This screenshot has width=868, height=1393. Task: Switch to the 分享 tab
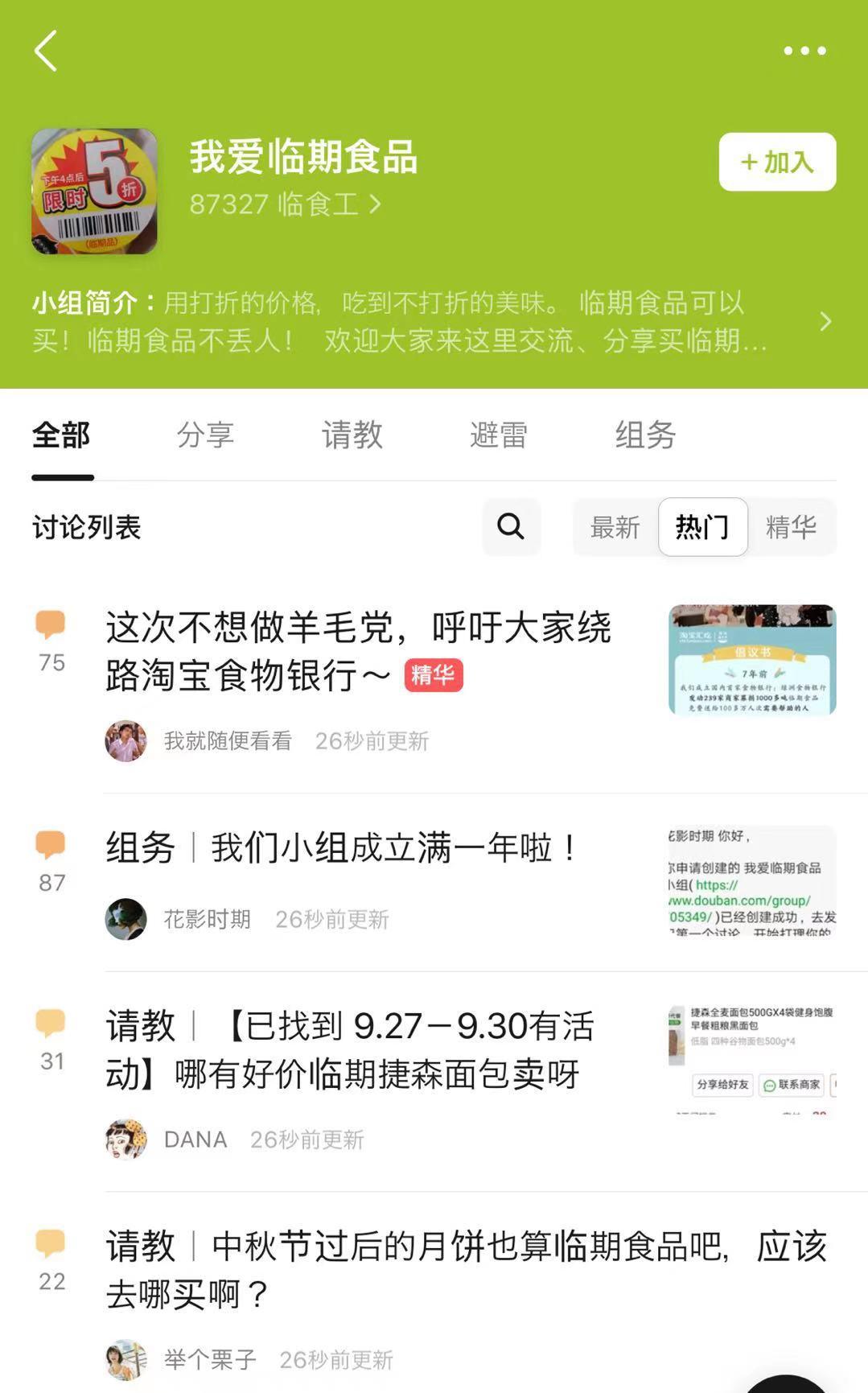(x=205, y=435)
